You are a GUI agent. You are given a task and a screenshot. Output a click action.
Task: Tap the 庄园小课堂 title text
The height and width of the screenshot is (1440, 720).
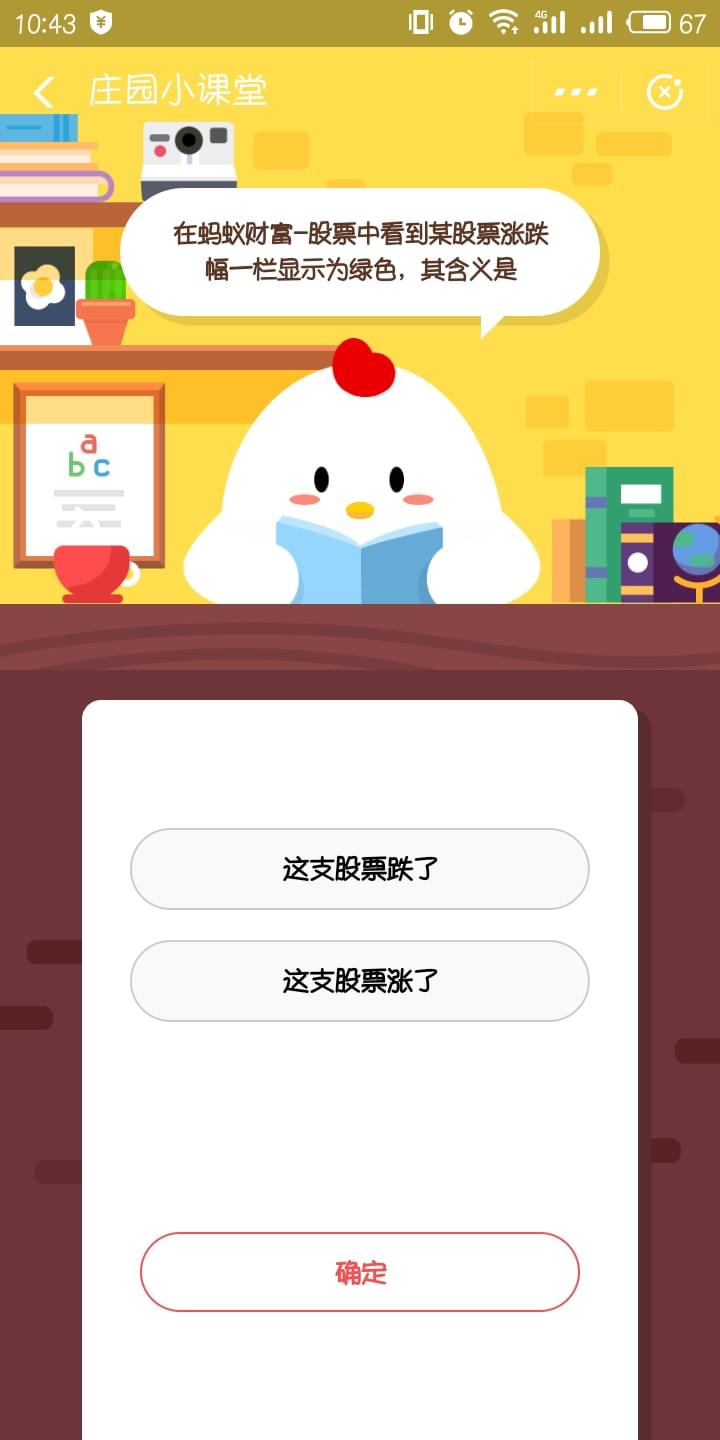coord(176,91)
